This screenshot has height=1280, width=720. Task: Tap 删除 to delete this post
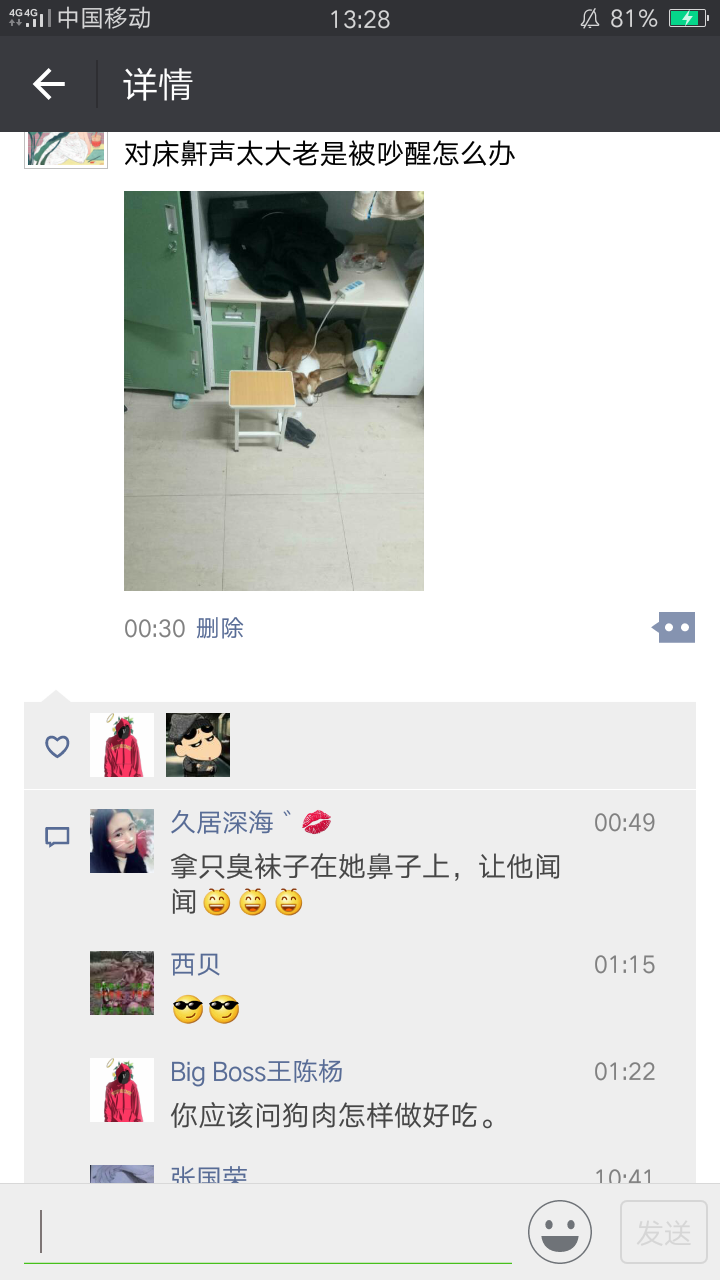pos(220,628)
